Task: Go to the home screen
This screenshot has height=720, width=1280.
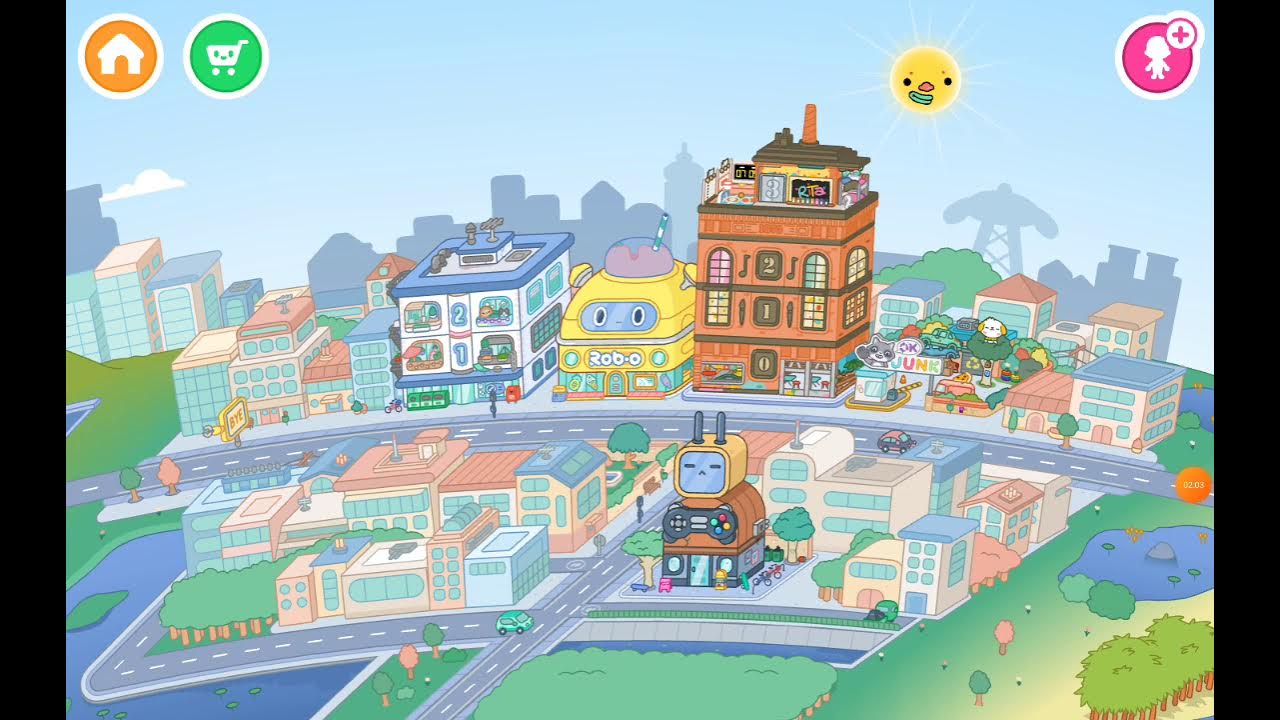Action: tap(121, 57)
